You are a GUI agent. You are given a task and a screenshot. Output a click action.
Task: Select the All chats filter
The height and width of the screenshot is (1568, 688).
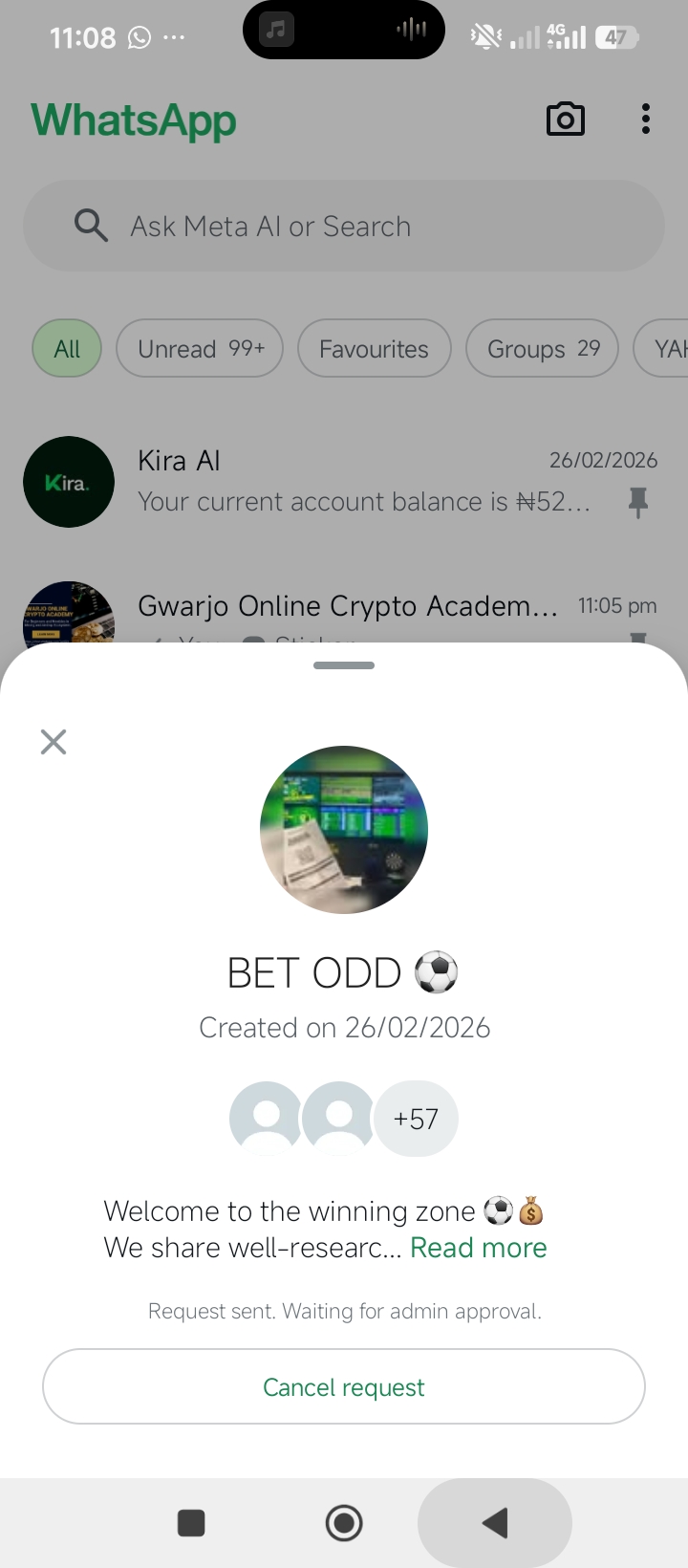(x=67, y=349)
